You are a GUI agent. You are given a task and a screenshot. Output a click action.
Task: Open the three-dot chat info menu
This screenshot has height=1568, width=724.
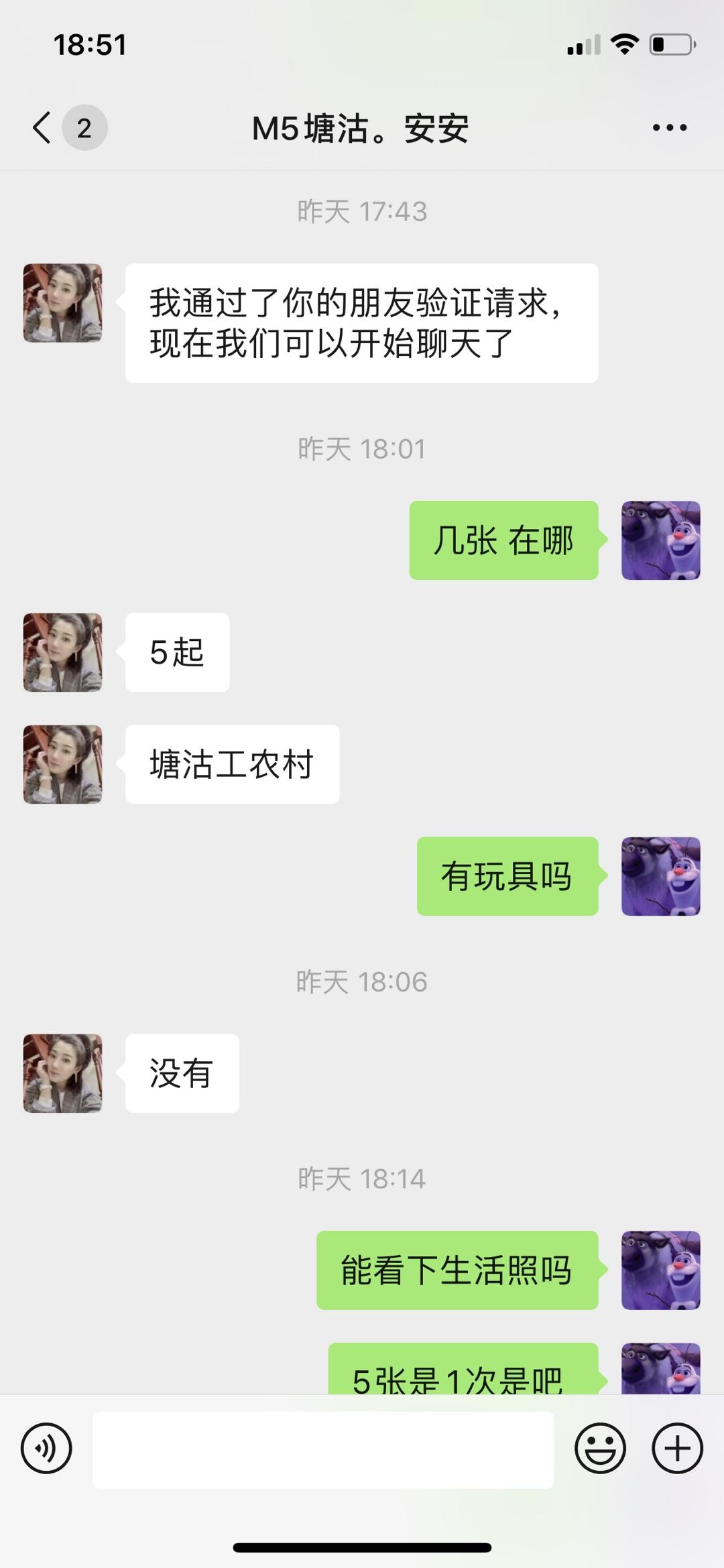(669, 127)
